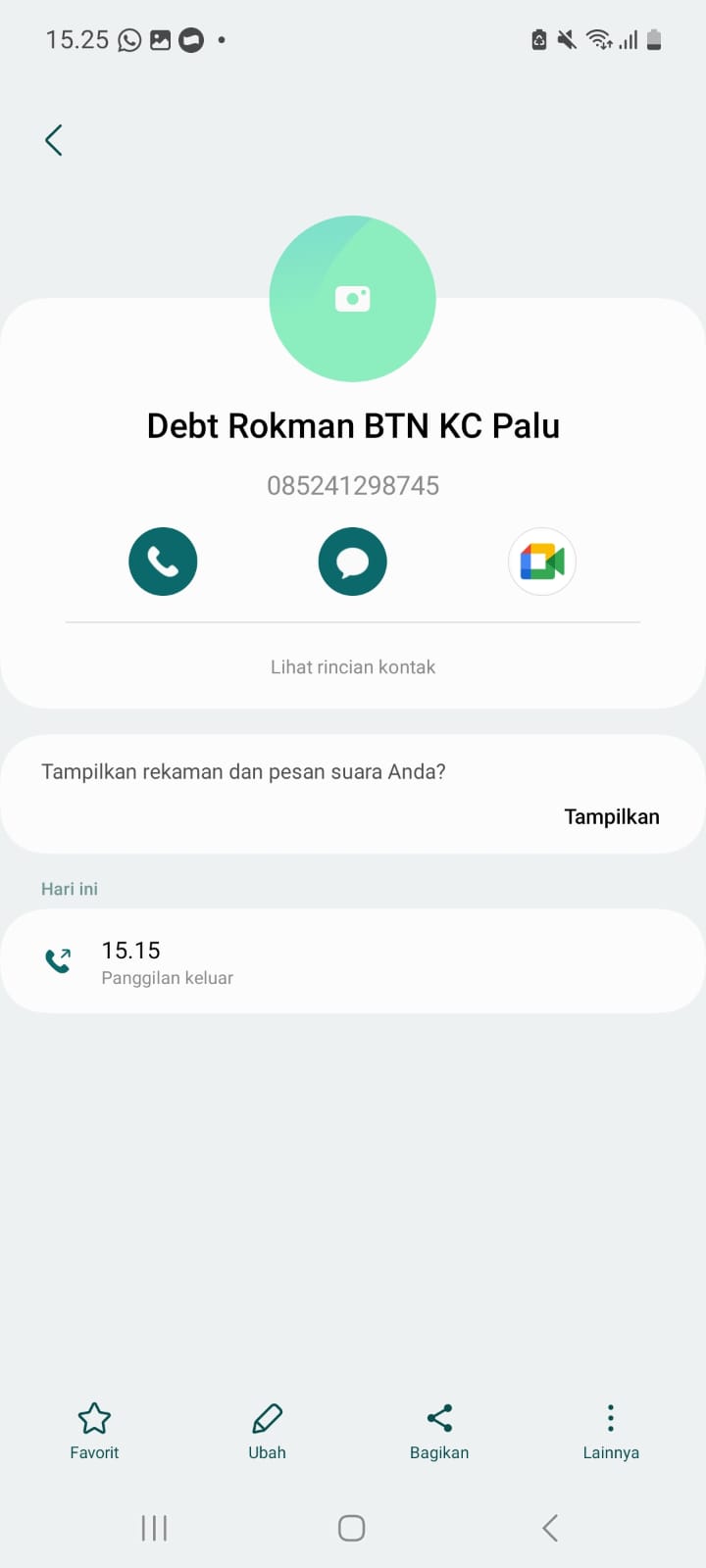Go back using the top arrow
Viewport: 706px width, 1568px height.
[x=54, y=140]
